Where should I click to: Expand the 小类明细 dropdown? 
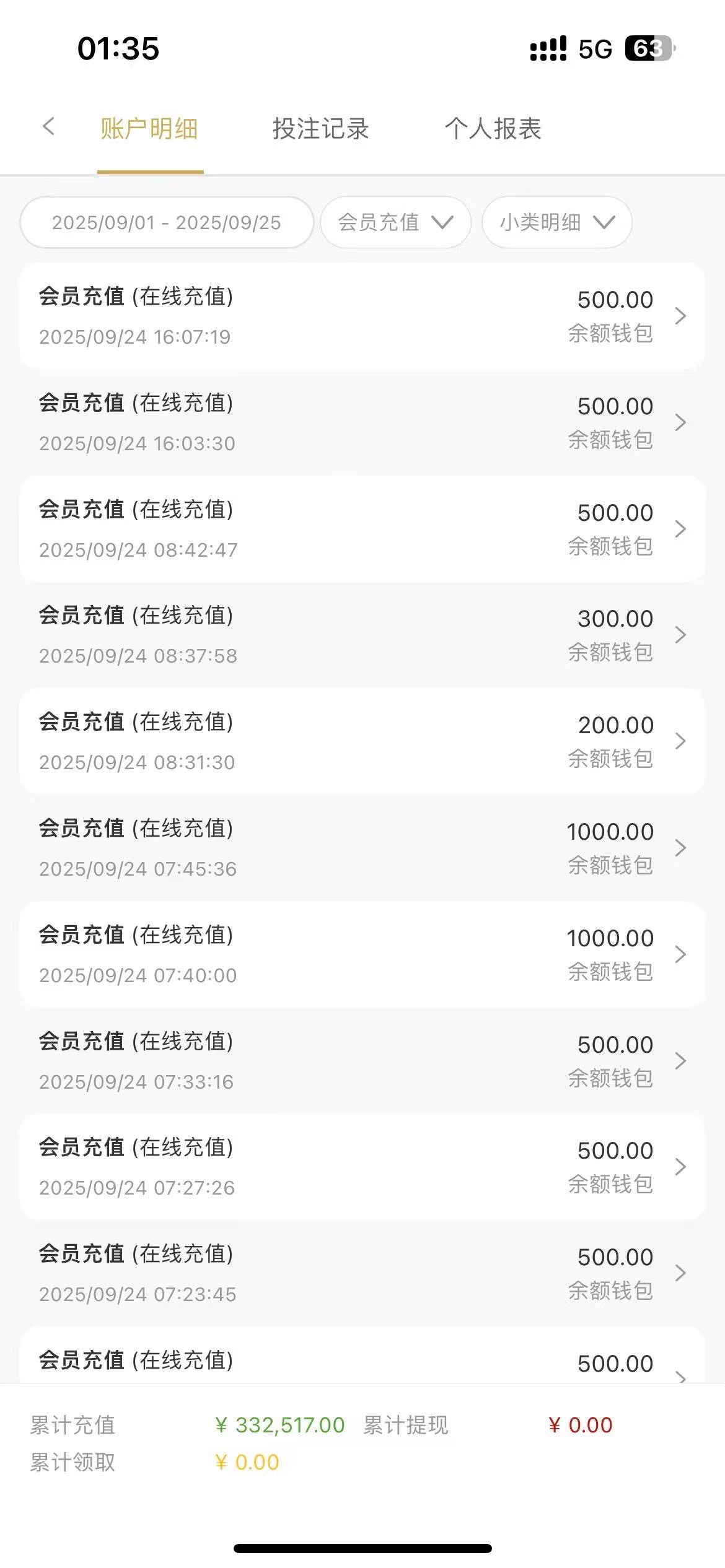[x=556, y=222]
